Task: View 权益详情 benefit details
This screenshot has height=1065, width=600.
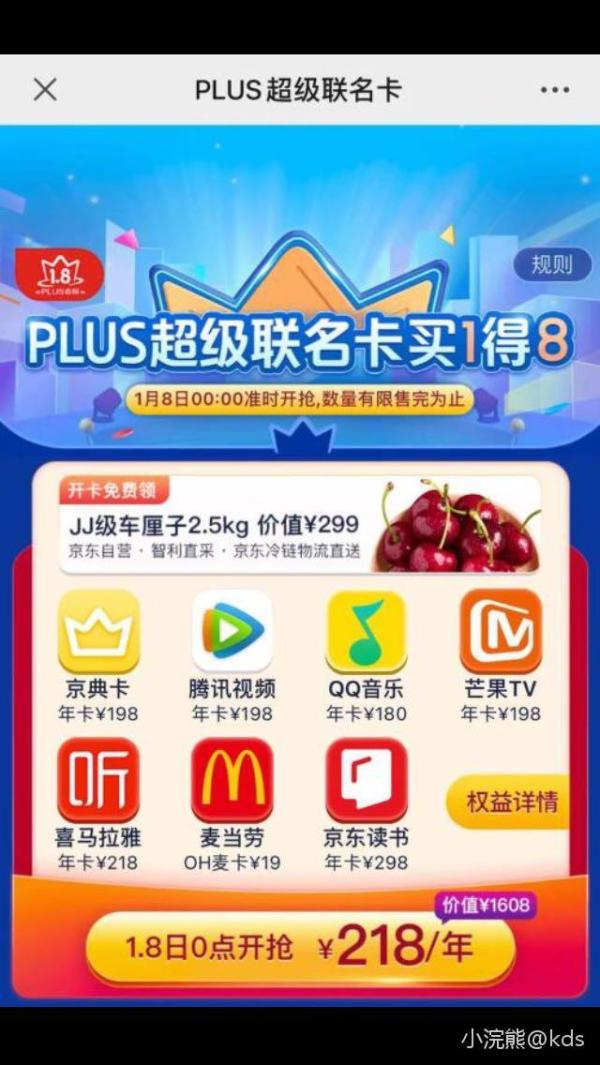Action: tap(510, 802)
